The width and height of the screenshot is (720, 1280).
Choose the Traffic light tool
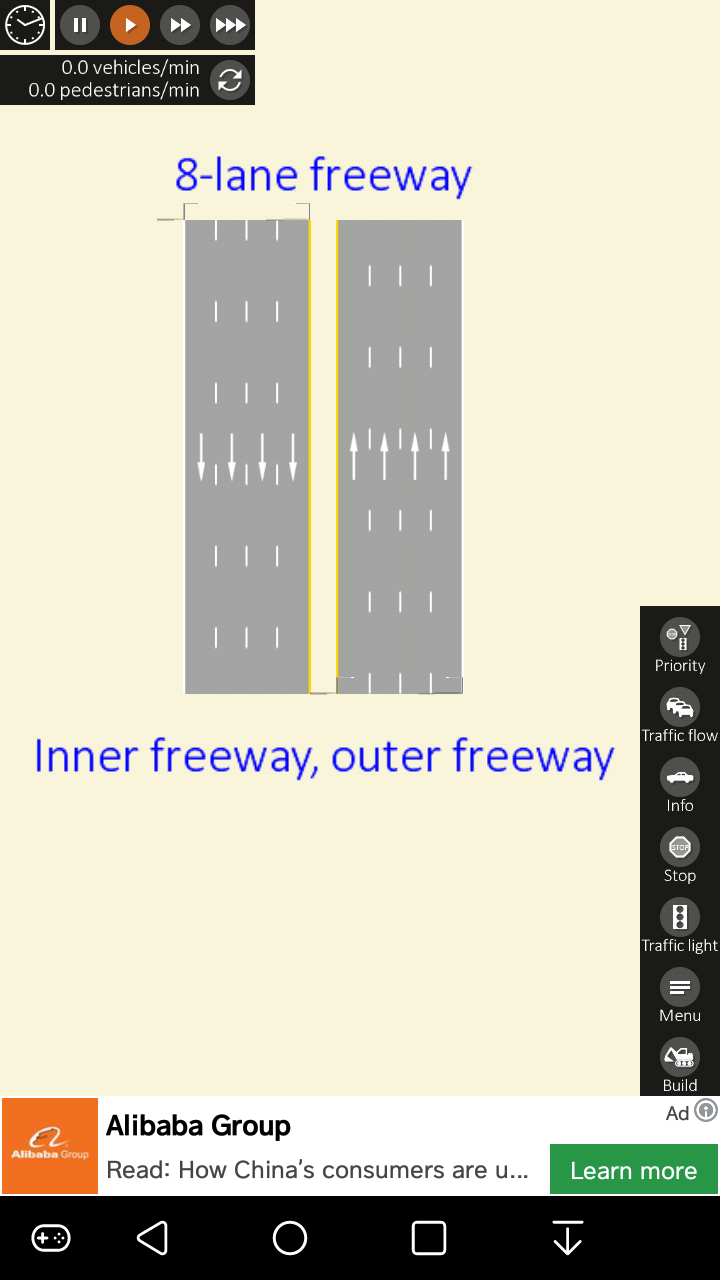(x=680, y=925)
